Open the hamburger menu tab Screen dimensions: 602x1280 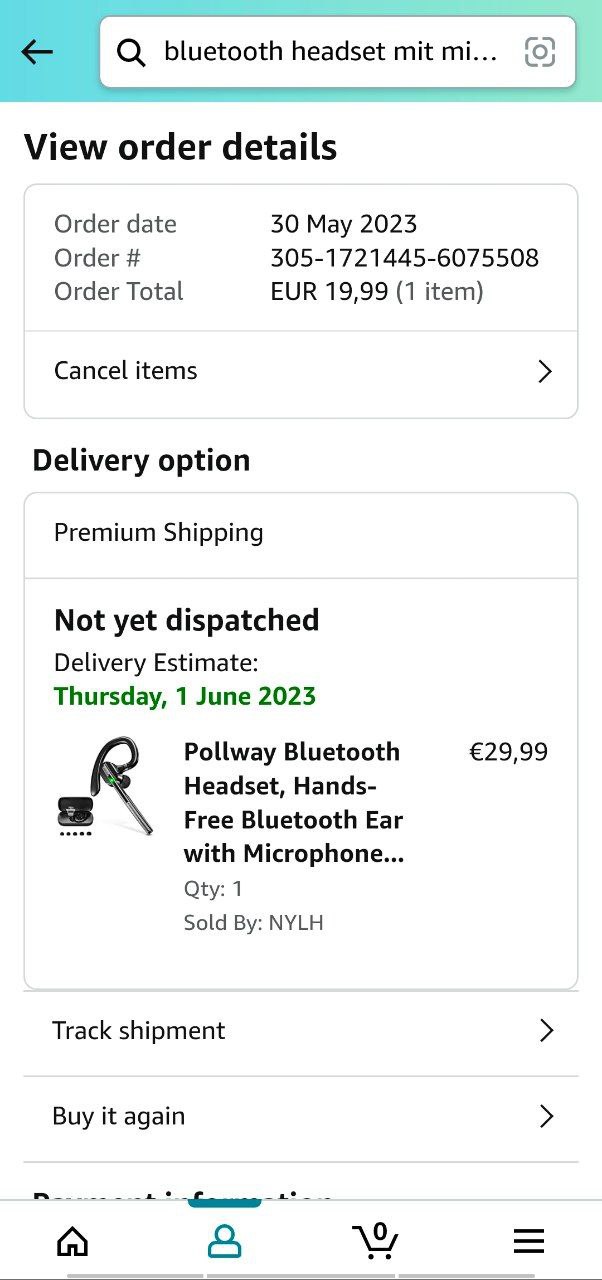529,1241
